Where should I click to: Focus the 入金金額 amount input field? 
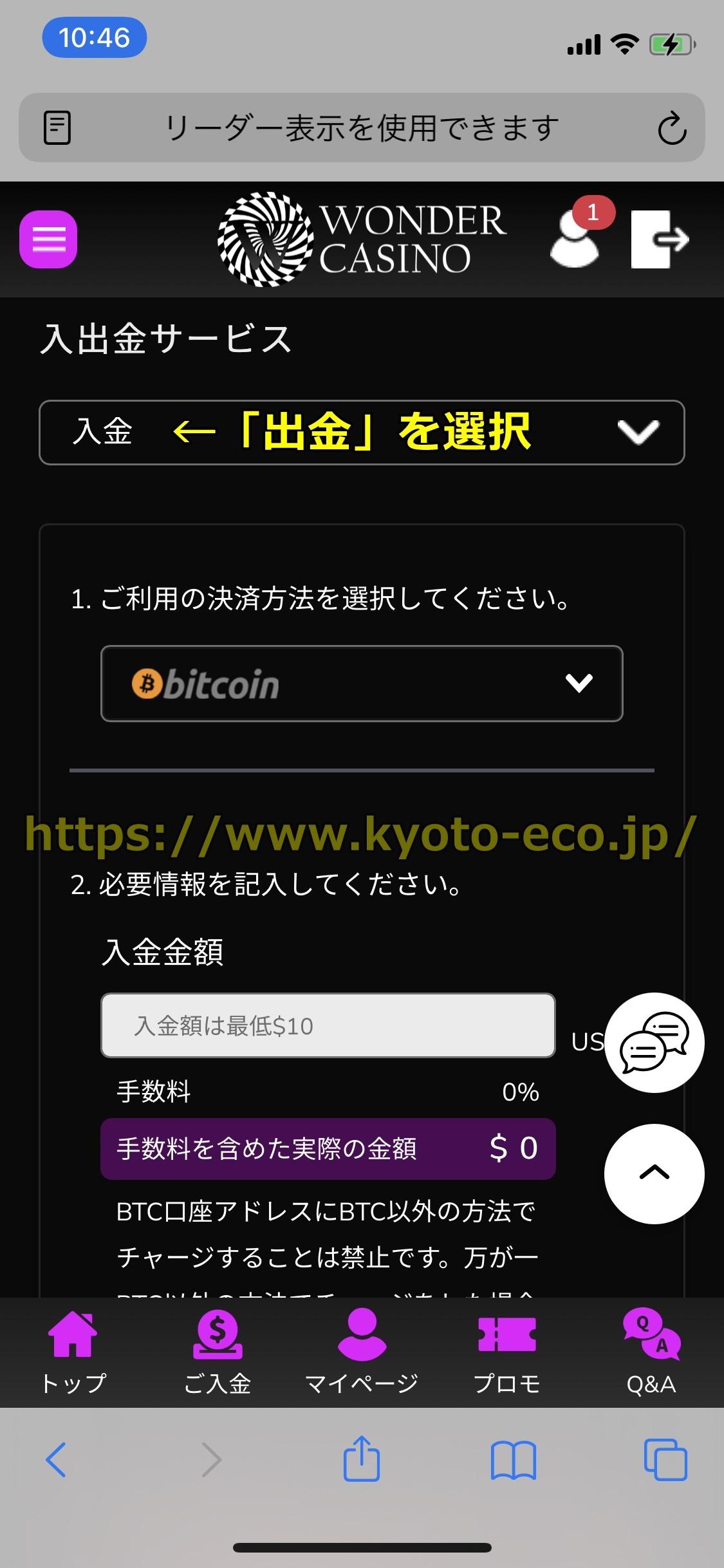(328, 1025)
